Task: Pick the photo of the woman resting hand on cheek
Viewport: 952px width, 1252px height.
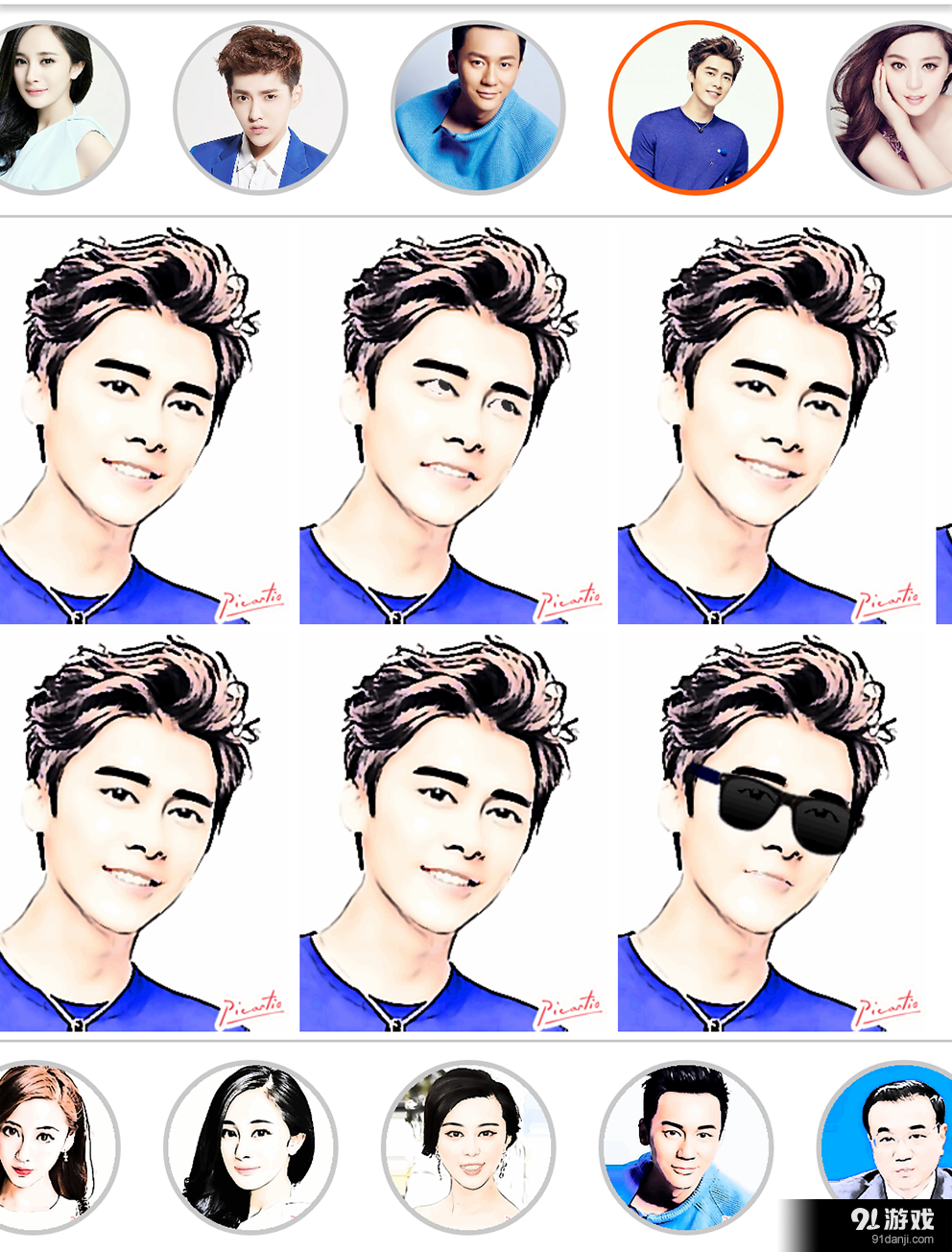Action: (x=892, y=108)
